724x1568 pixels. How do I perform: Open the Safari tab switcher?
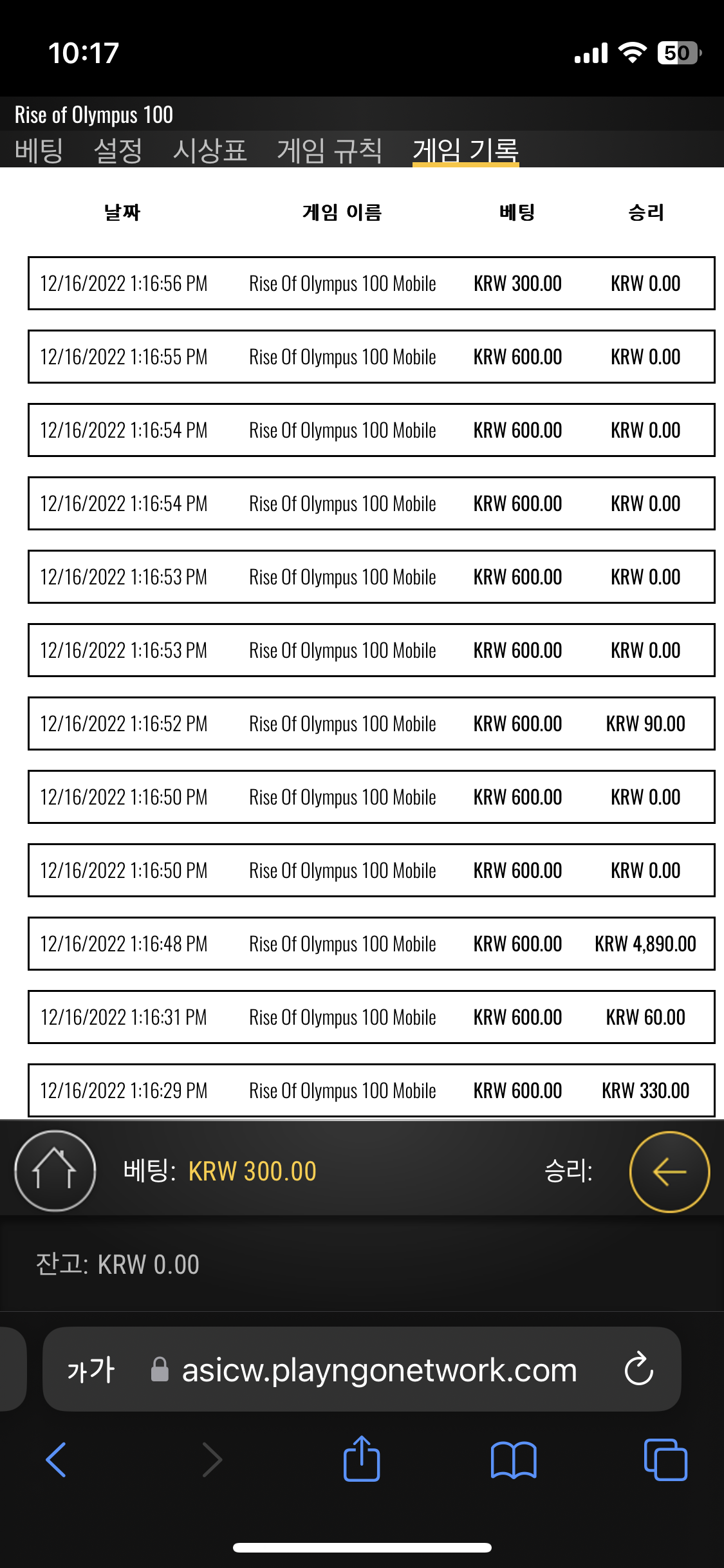665,1459
